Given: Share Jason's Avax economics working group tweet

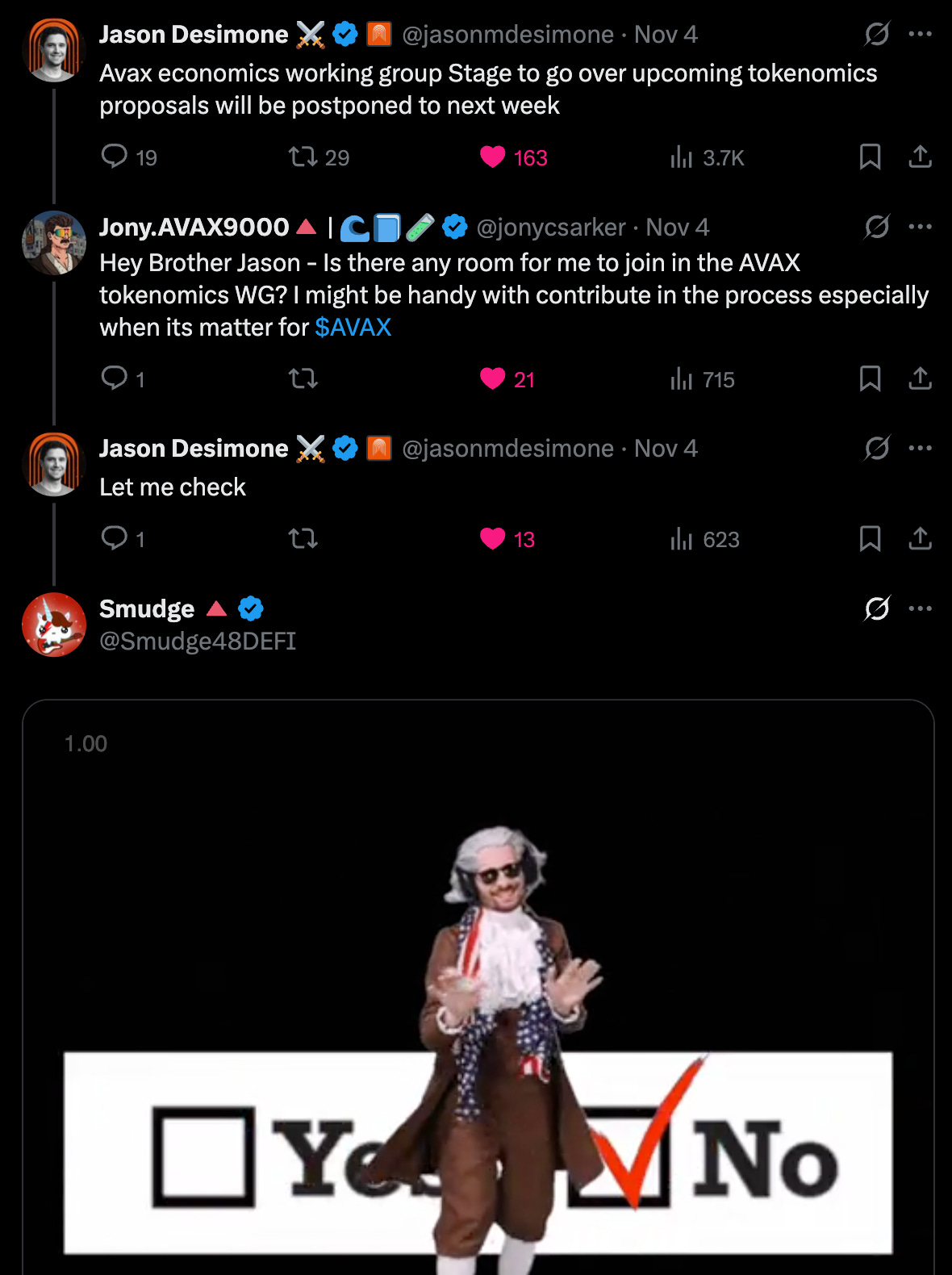Looking at the screenshot, I should tap(920, 157).
